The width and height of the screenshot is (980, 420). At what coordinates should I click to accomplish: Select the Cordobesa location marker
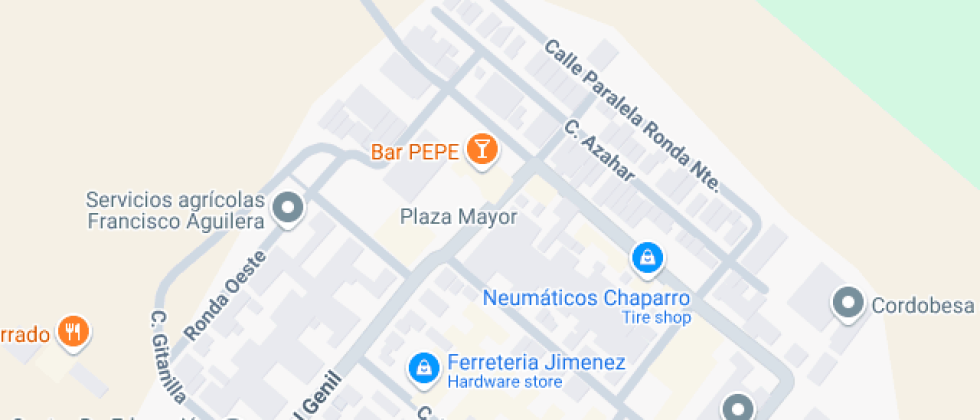(848, 303)
